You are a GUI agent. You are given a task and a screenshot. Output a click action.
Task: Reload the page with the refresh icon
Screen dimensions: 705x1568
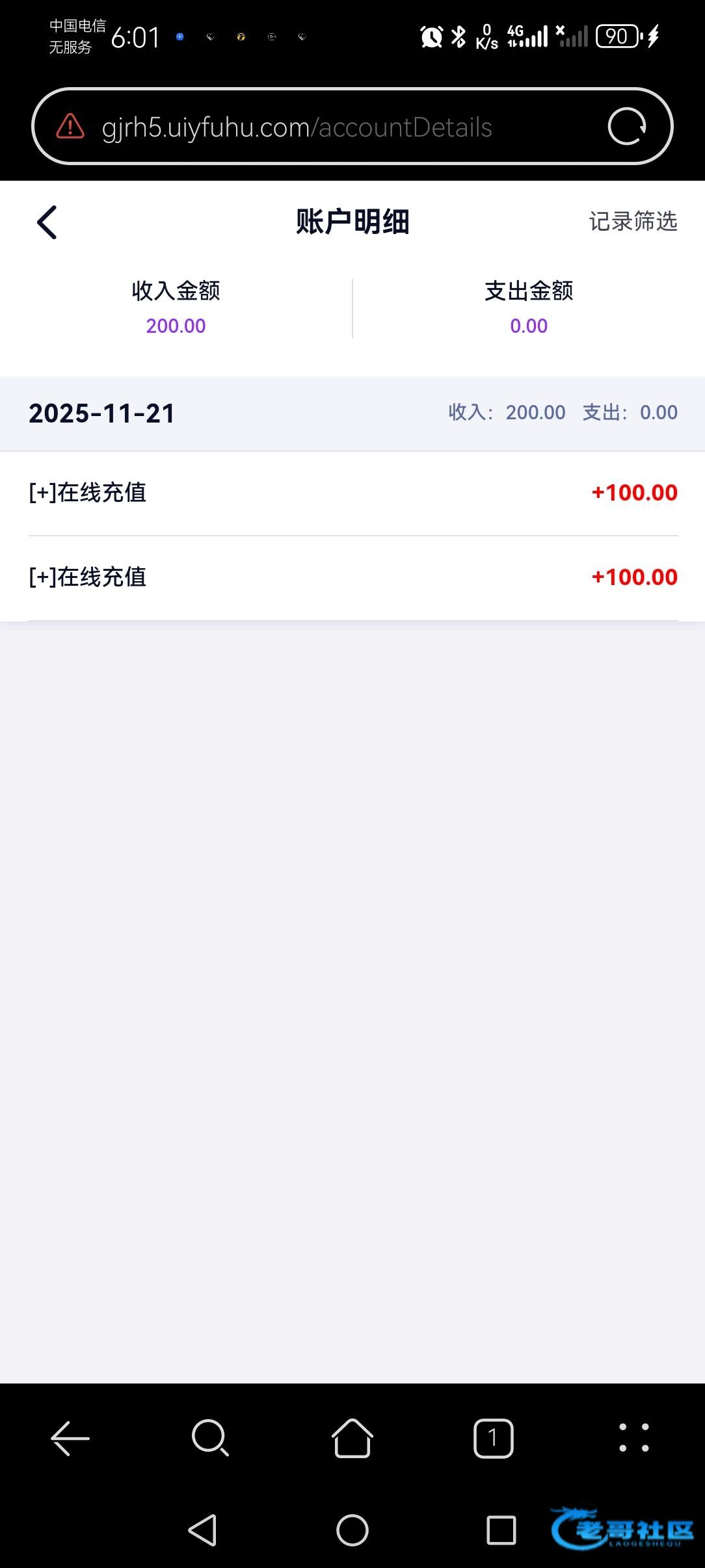(626, 126)
